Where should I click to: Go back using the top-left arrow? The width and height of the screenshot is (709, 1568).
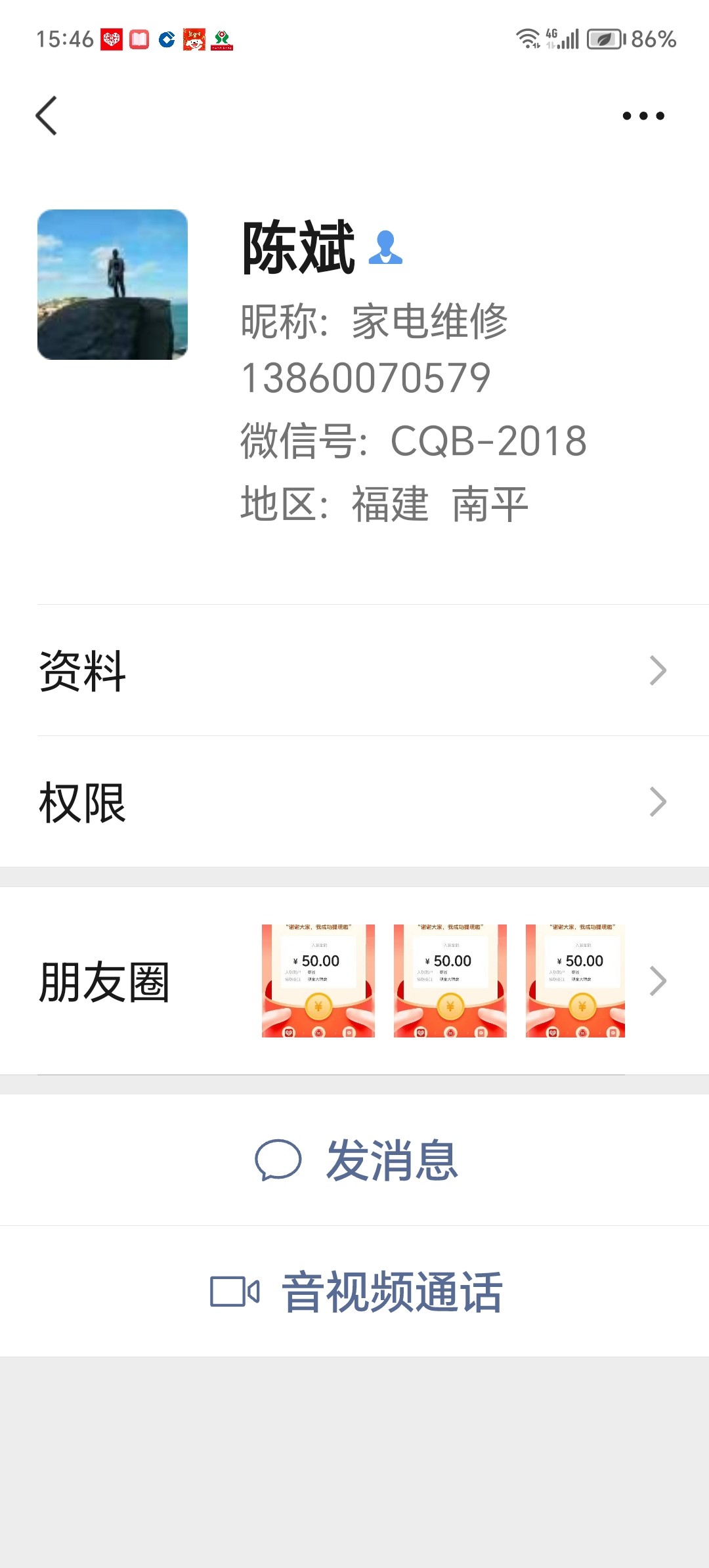pos(47,116)
